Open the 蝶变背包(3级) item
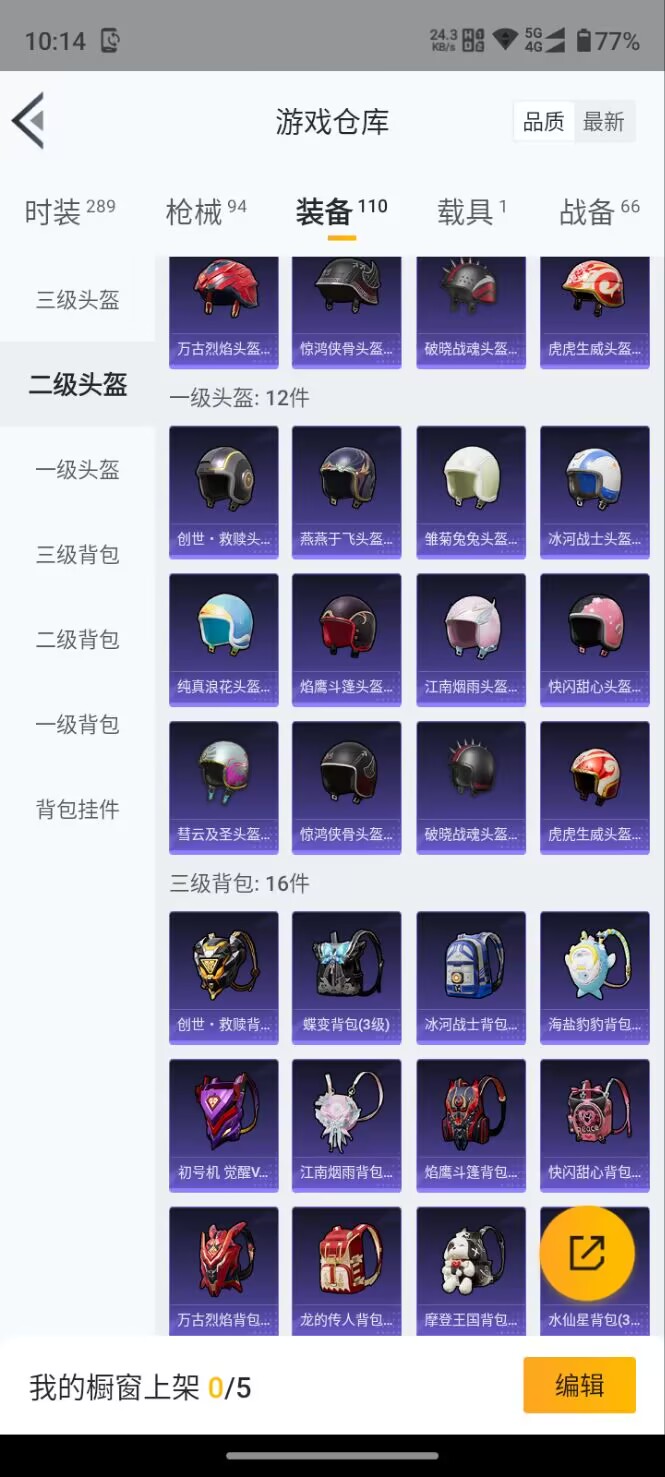 click(x=346, y=975)
